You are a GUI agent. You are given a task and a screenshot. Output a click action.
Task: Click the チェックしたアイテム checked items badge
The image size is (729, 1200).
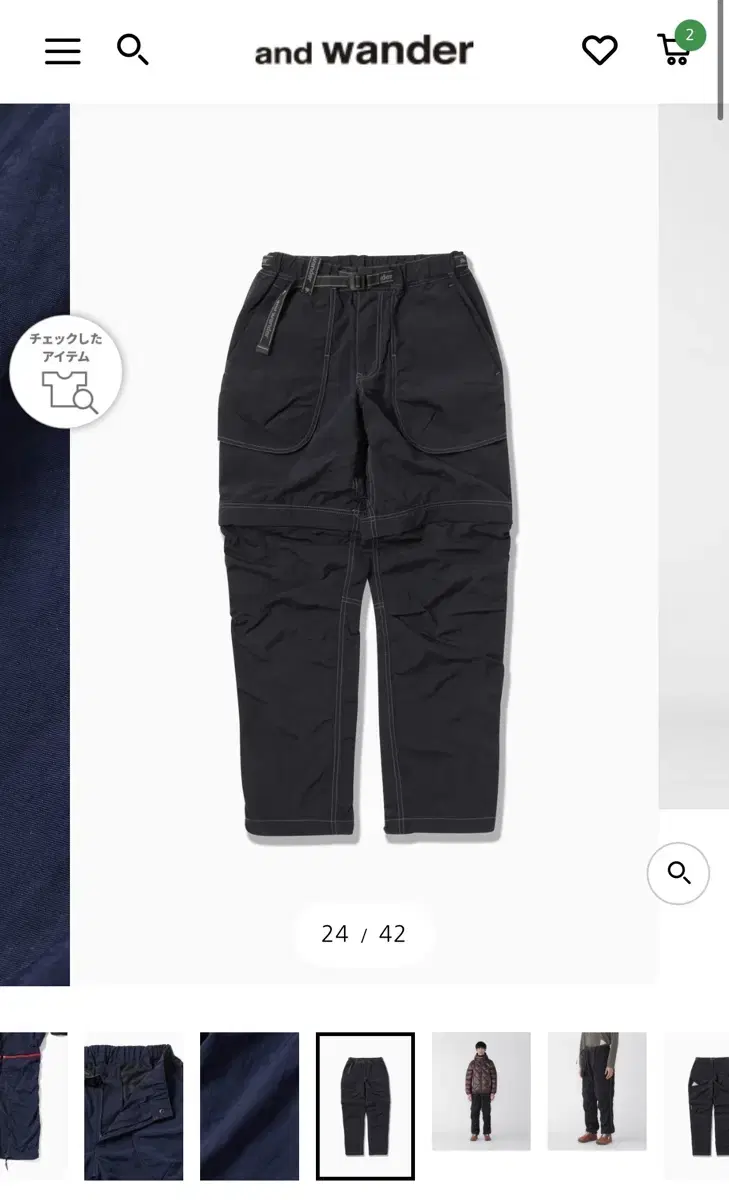(x=66, y=371)
